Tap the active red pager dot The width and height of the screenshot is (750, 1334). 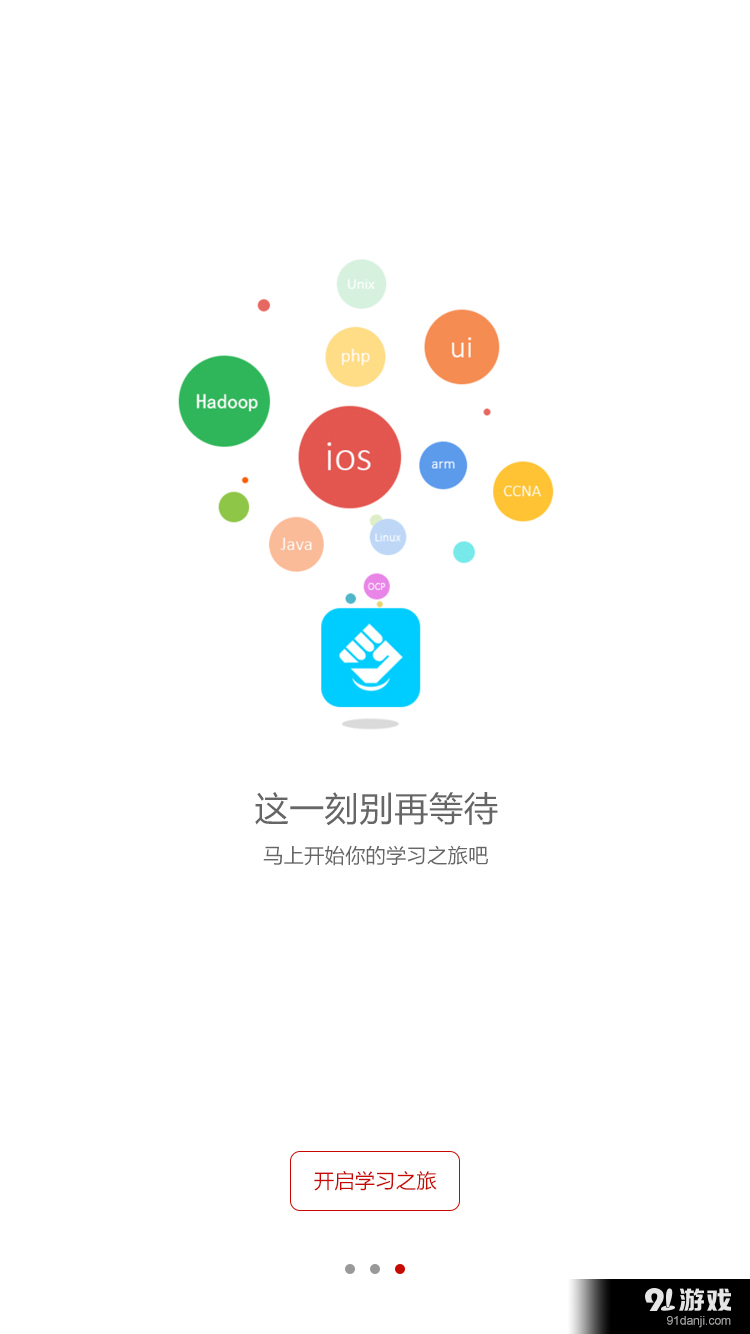(x=400, y=1268)
